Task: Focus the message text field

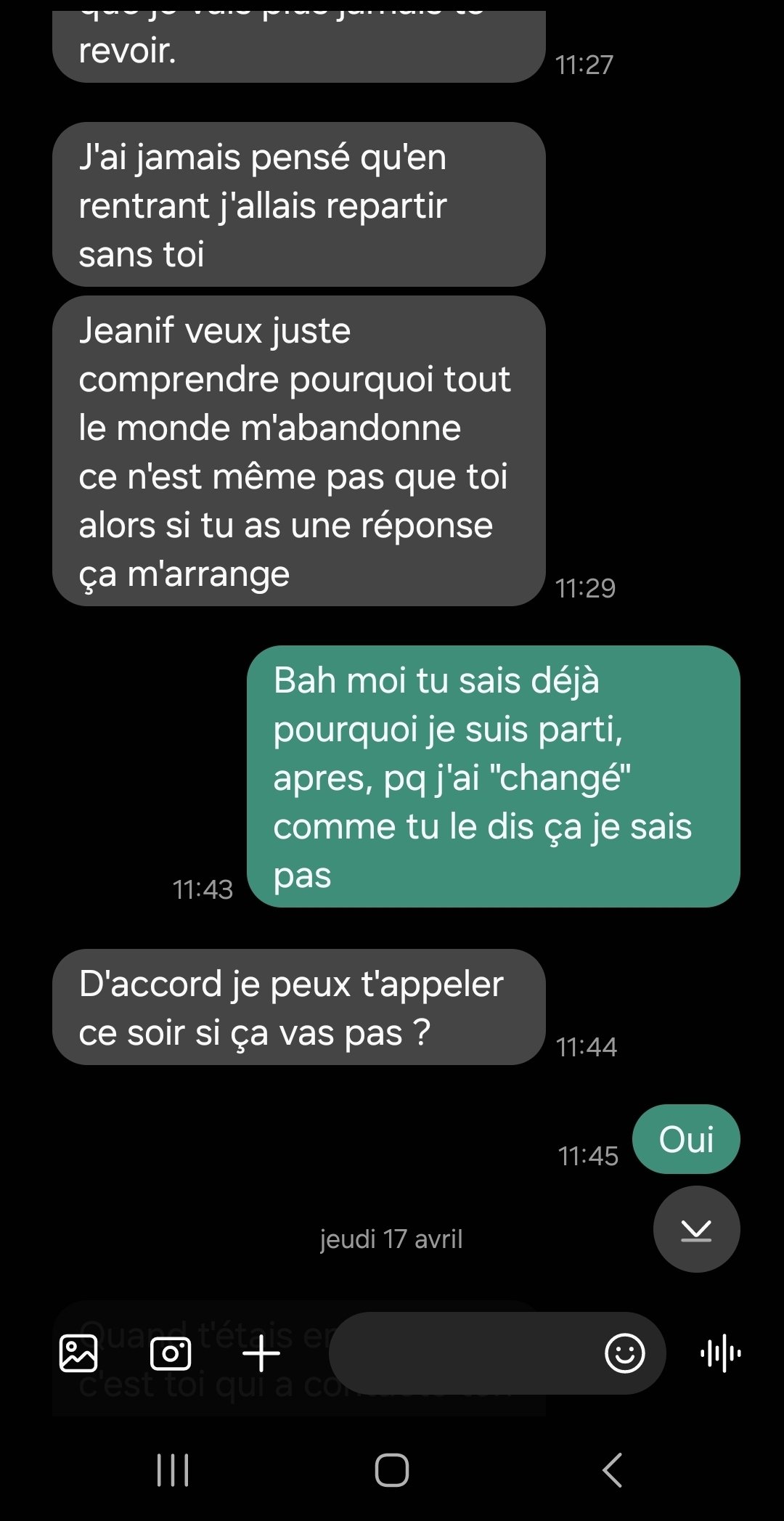Action: point(465,1353)
